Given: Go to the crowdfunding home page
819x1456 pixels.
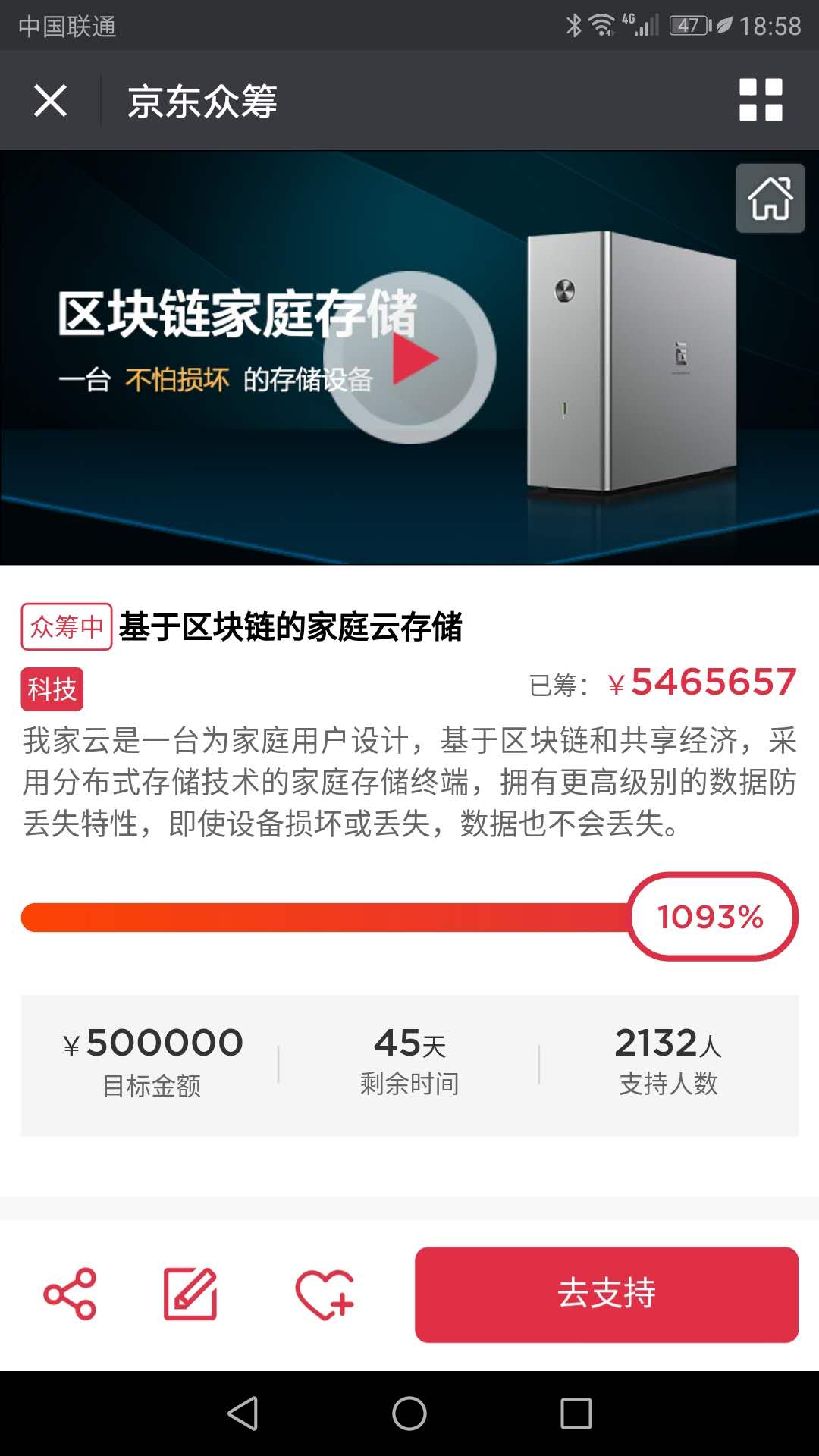Looking at the screenshot, I should (770, 198).
